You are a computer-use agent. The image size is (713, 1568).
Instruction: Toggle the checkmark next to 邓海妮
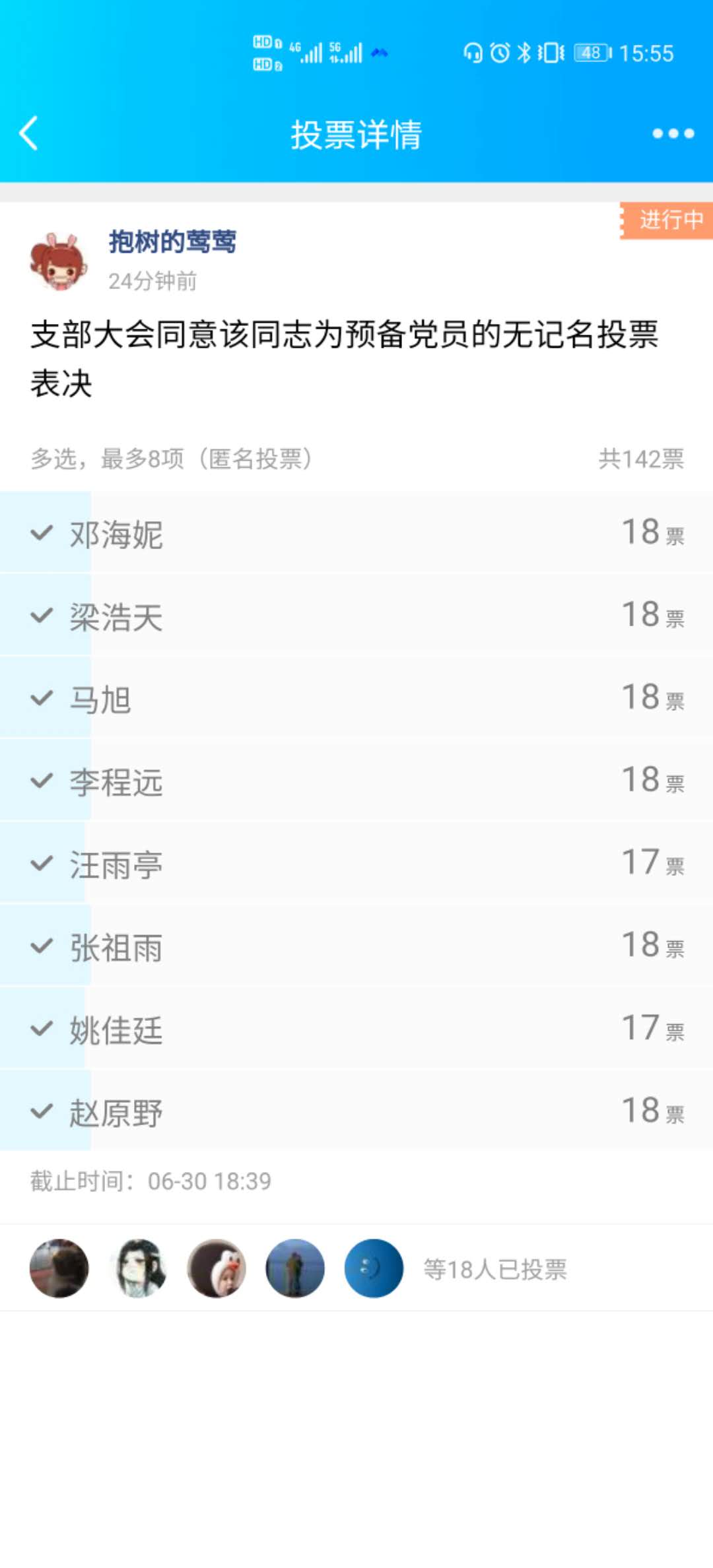[42, 535]
